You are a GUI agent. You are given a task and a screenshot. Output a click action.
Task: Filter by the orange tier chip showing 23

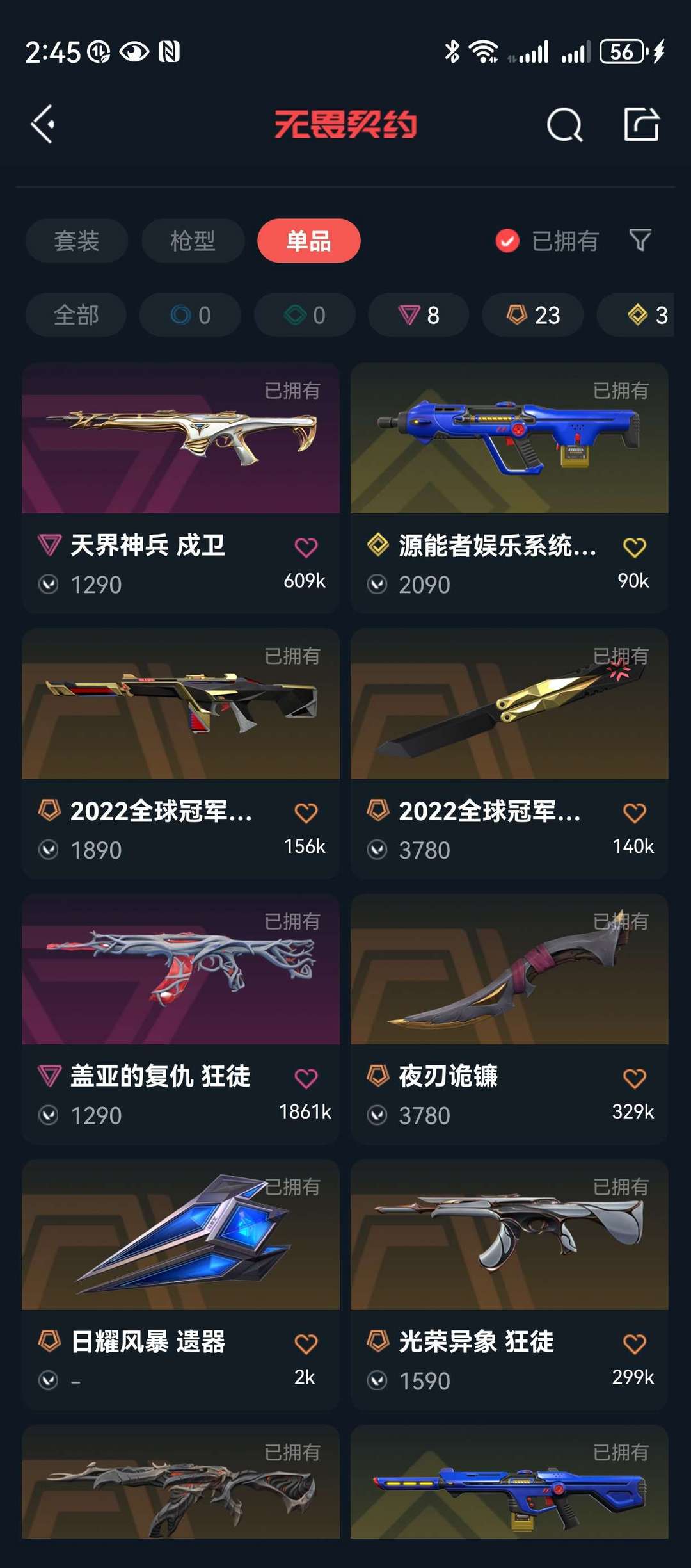coord(533,315)
